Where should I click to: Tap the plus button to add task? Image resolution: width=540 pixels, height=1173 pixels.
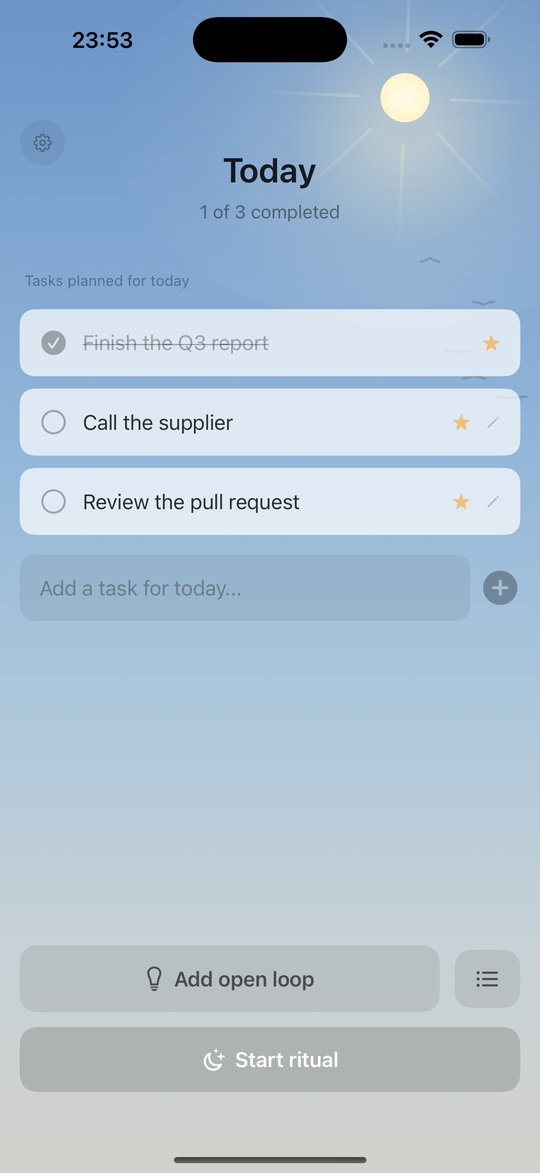500,587
